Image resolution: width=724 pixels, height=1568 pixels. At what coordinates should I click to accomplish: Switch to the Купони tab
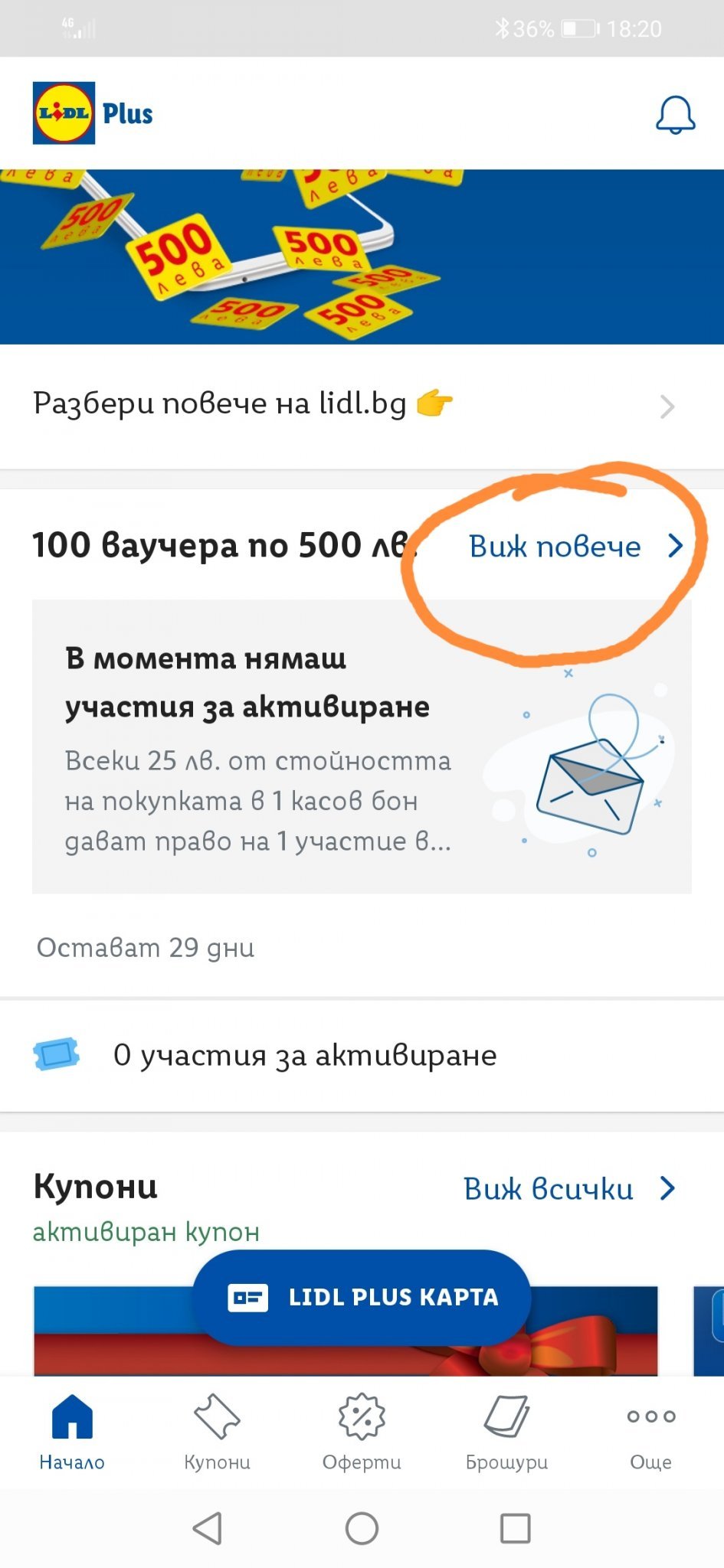coord(217,1432)
